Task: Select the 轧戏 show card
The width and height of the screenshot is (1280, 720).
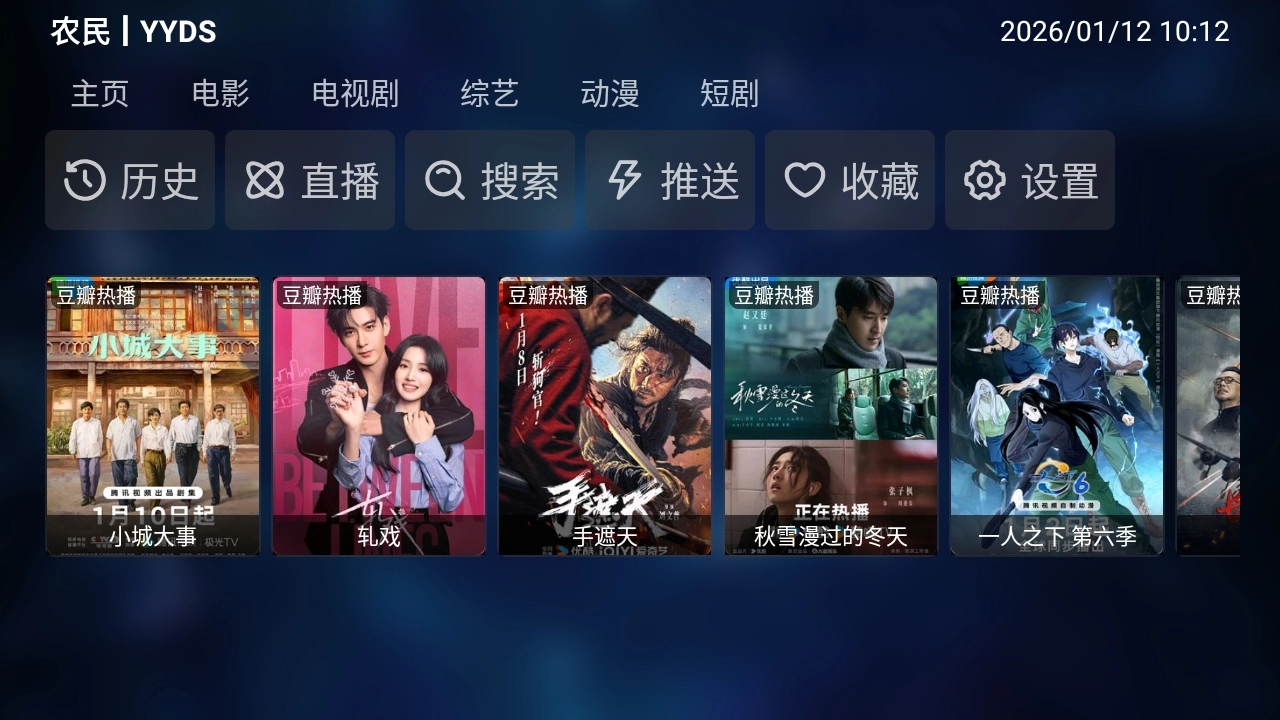Action: (379, 416)
